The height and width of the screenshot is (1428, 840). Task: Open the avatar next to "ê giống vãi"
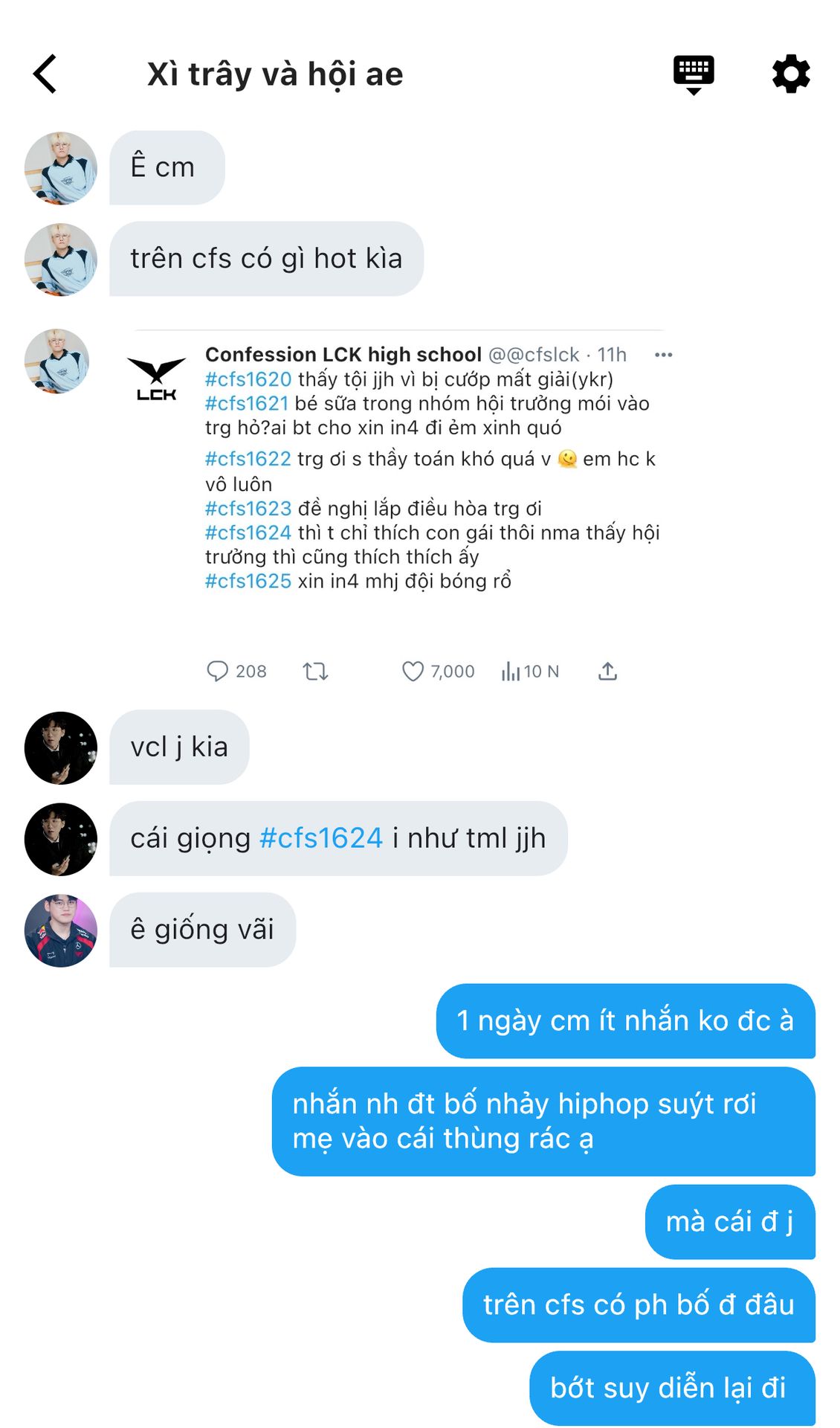[x=61, y=930]
